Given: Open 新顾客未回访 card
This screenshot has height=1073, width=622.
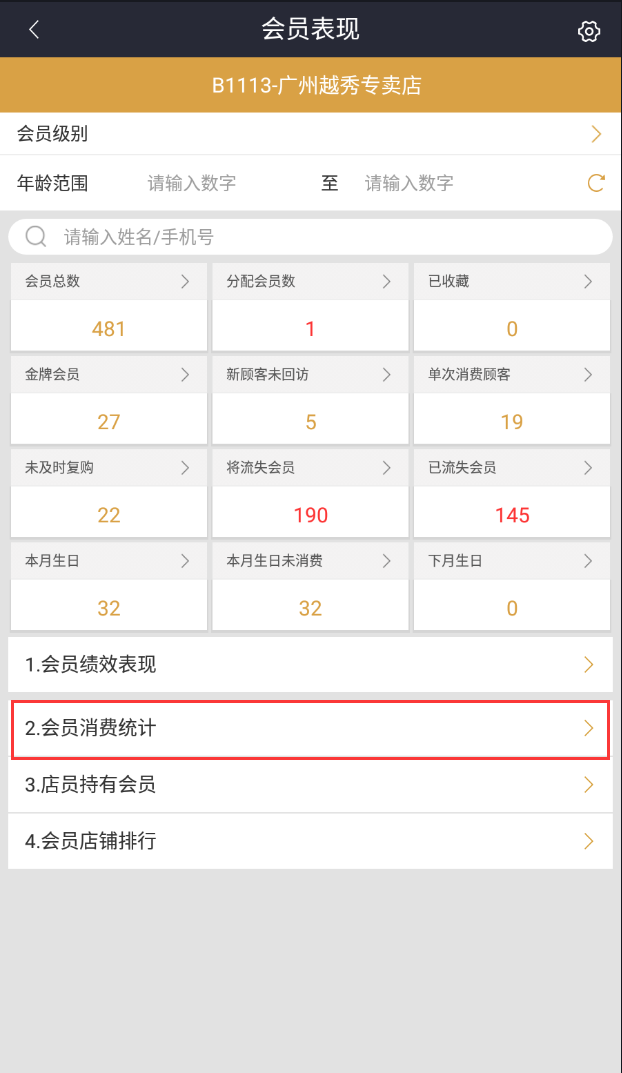Looking at the screenshot, I should 310,399.
